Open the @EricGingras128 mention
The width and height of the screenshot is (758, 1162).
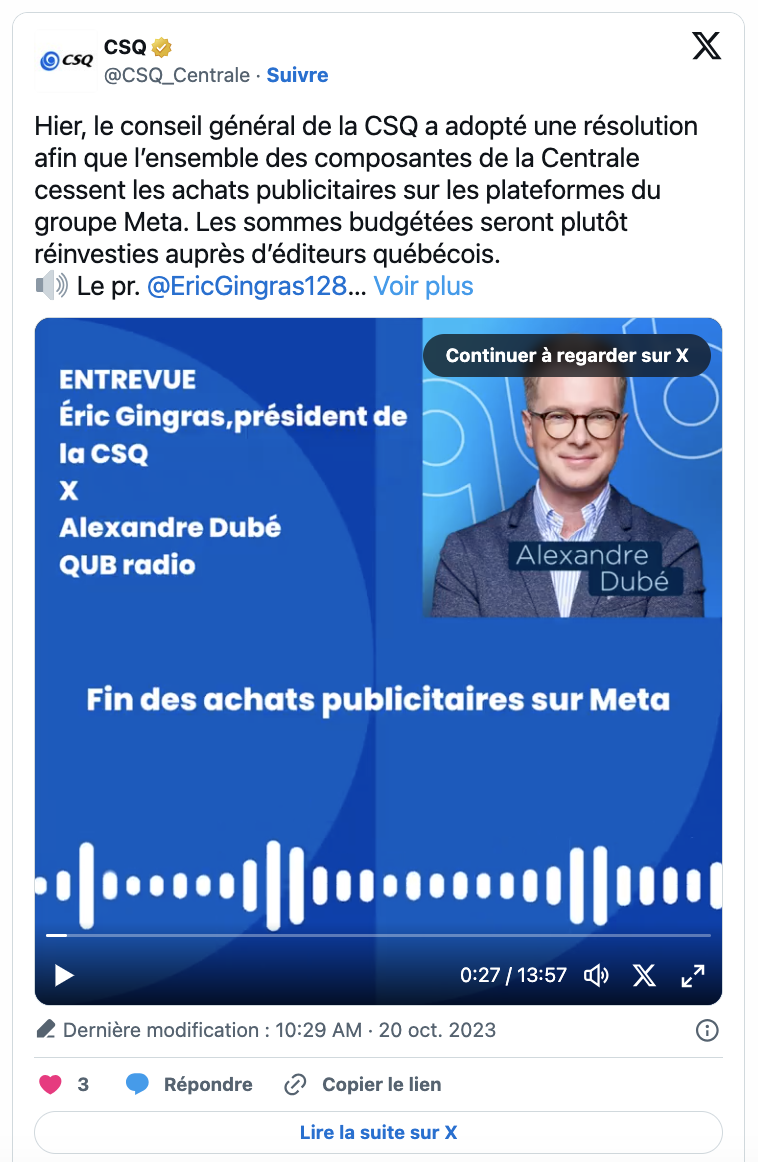point(247,286)
